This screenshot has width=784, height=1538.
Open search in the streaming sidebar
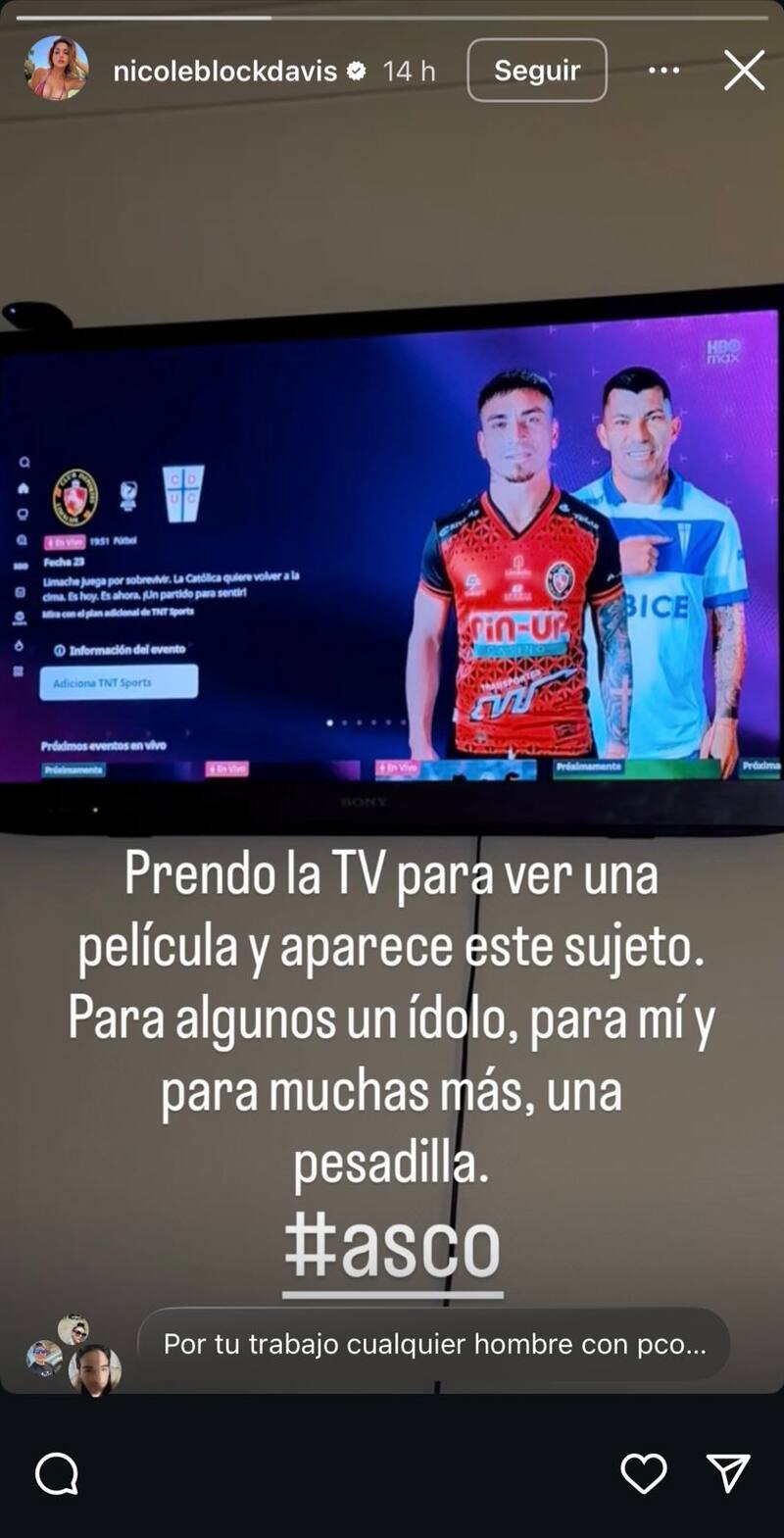click(x=24, y=462)
